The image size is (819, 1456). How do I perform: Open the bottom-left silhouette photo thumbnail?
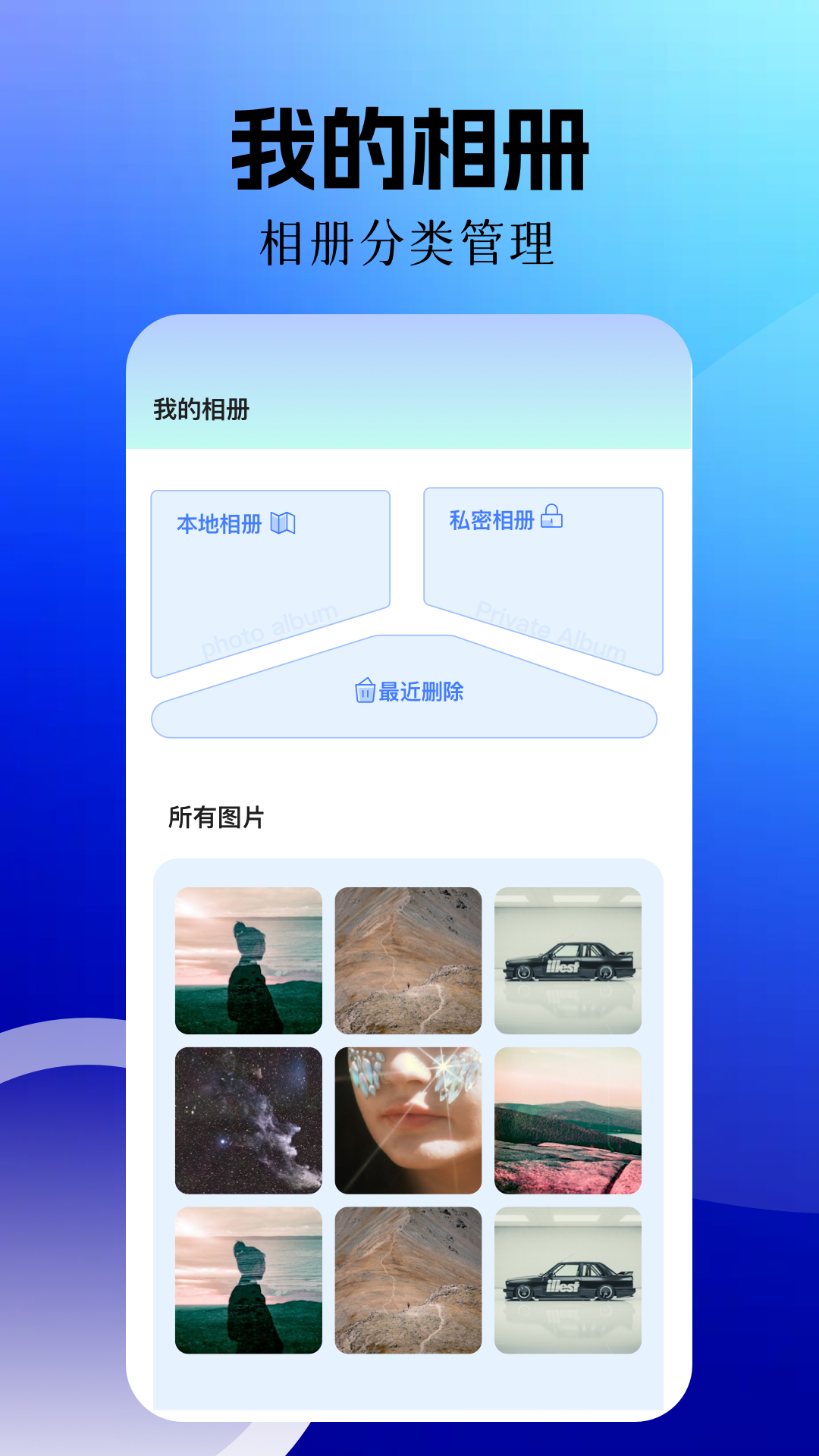(x=250, y=1278)
